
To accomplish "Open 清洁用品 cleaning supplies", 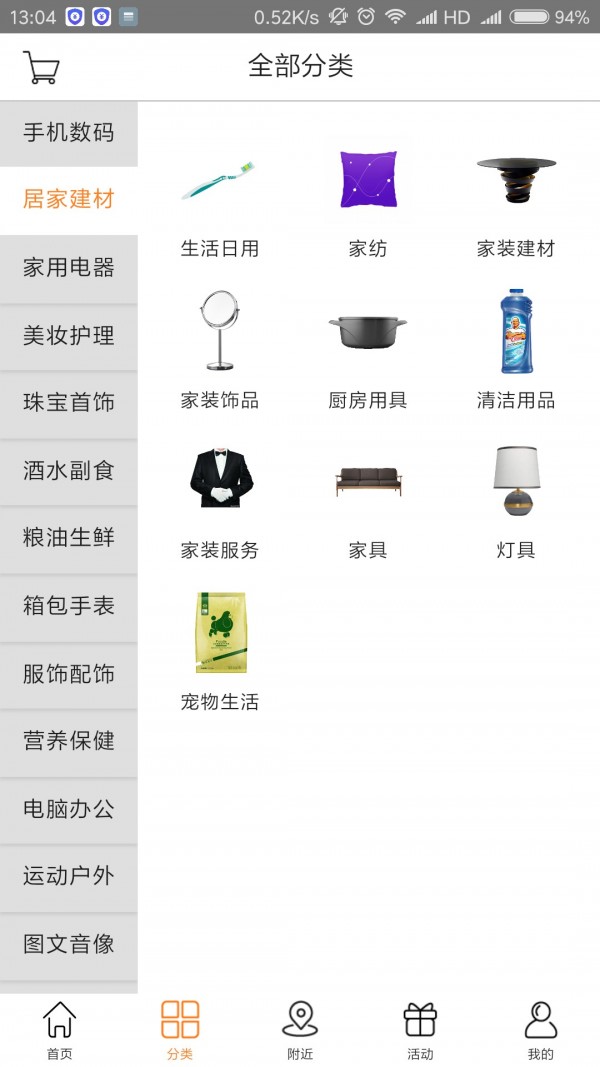I will [516, 350].
